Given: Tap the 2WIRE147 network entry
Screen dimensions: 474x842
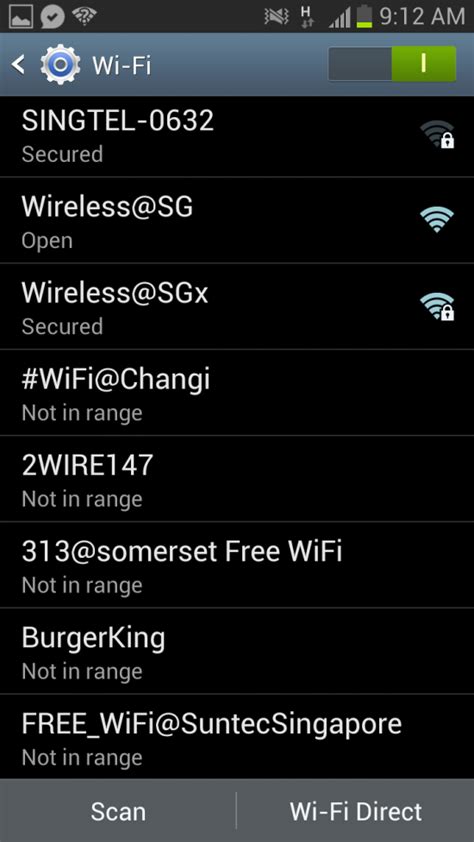Looking at the screenshot, I should coord(237,478).
